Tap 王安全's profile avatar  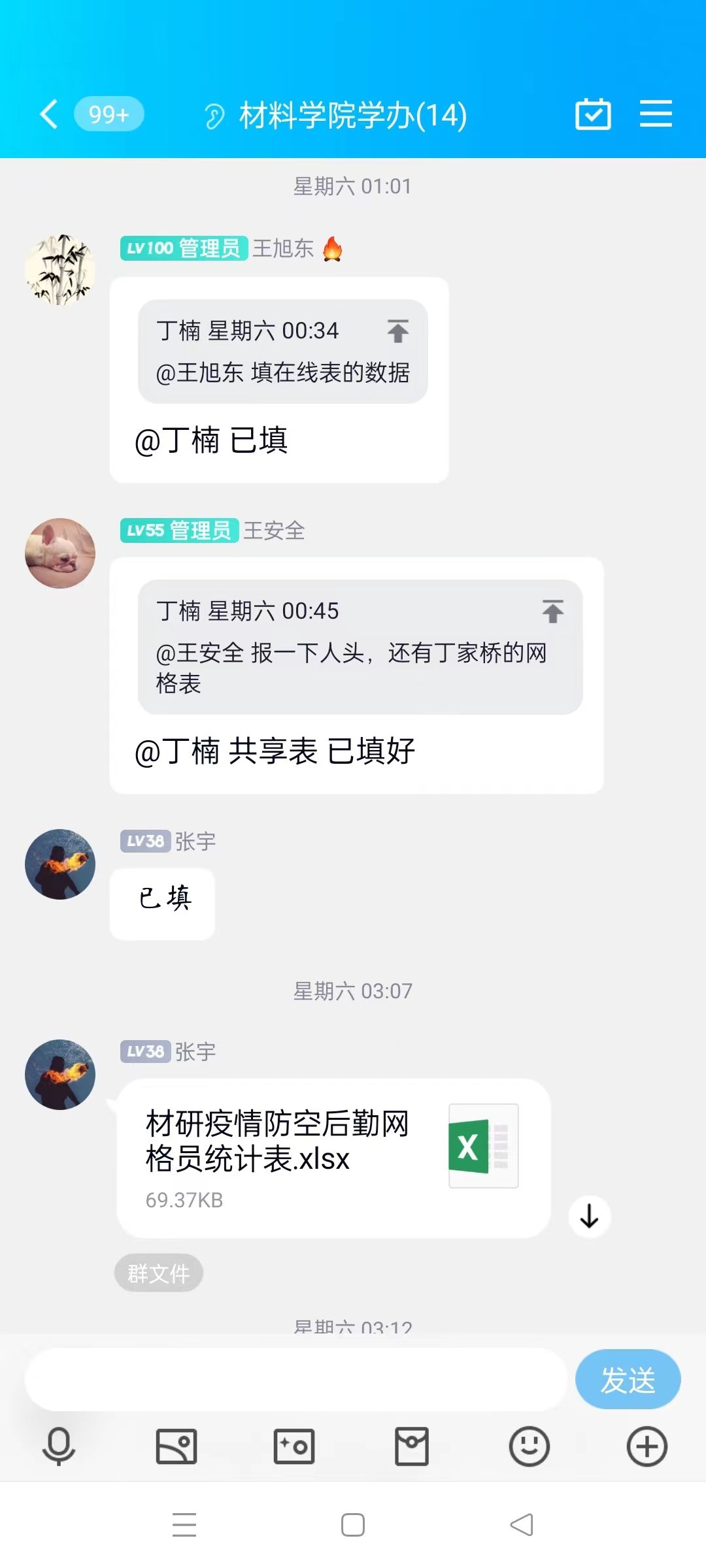[x=60, y=553]
